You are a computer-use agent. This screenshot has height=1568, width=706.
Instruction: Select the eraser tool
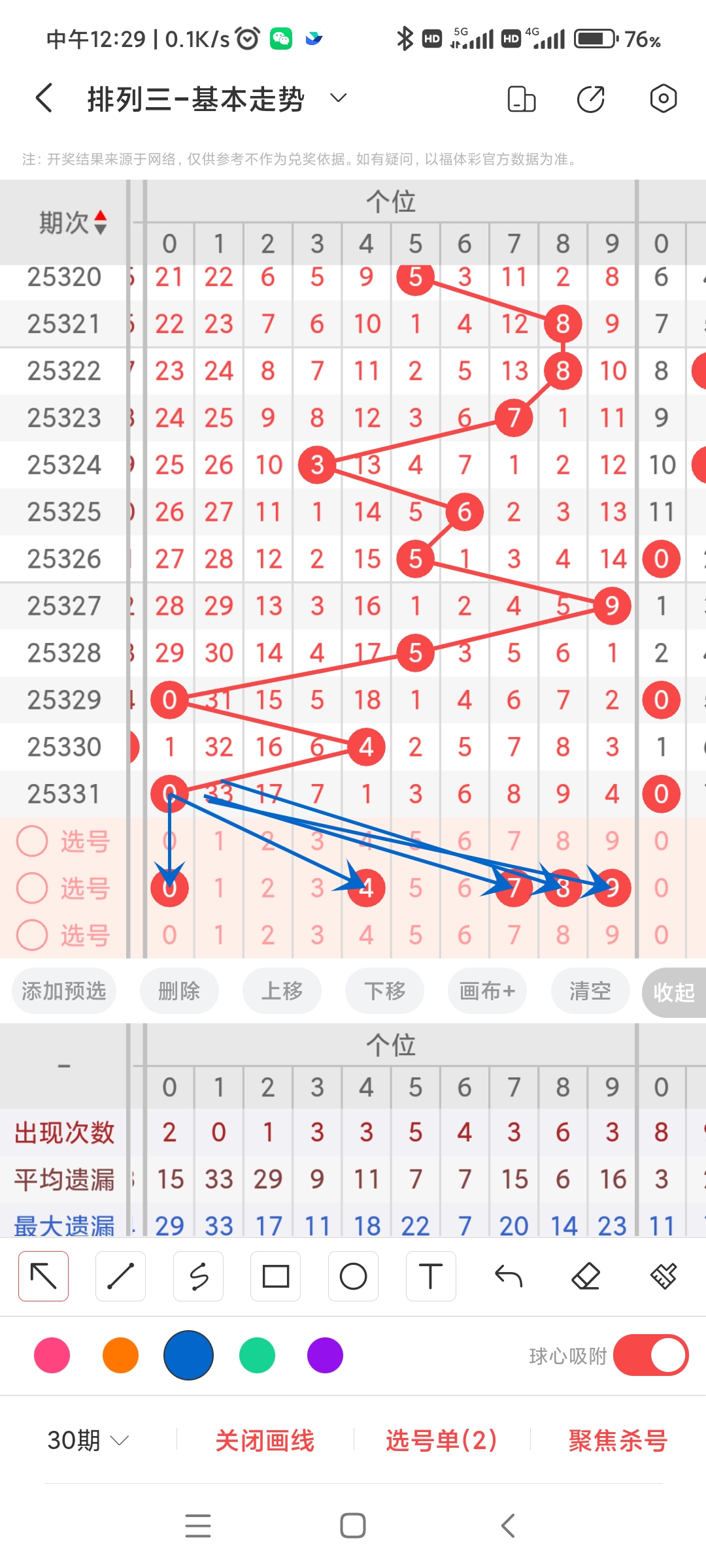[x=586, y=1276]
